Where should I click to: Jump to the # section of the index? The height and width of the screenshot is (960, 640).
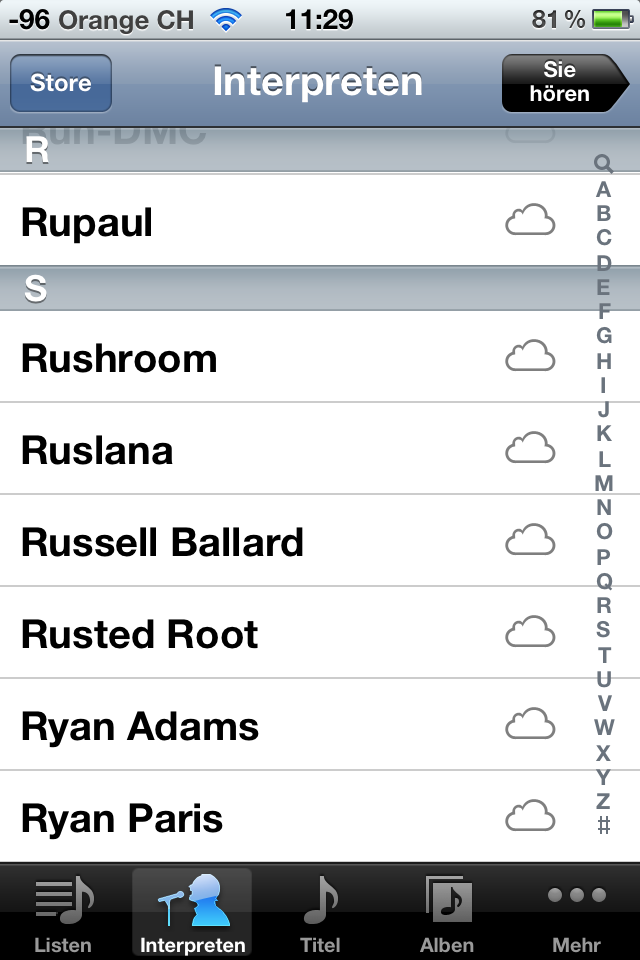click(x=603, y=826)
